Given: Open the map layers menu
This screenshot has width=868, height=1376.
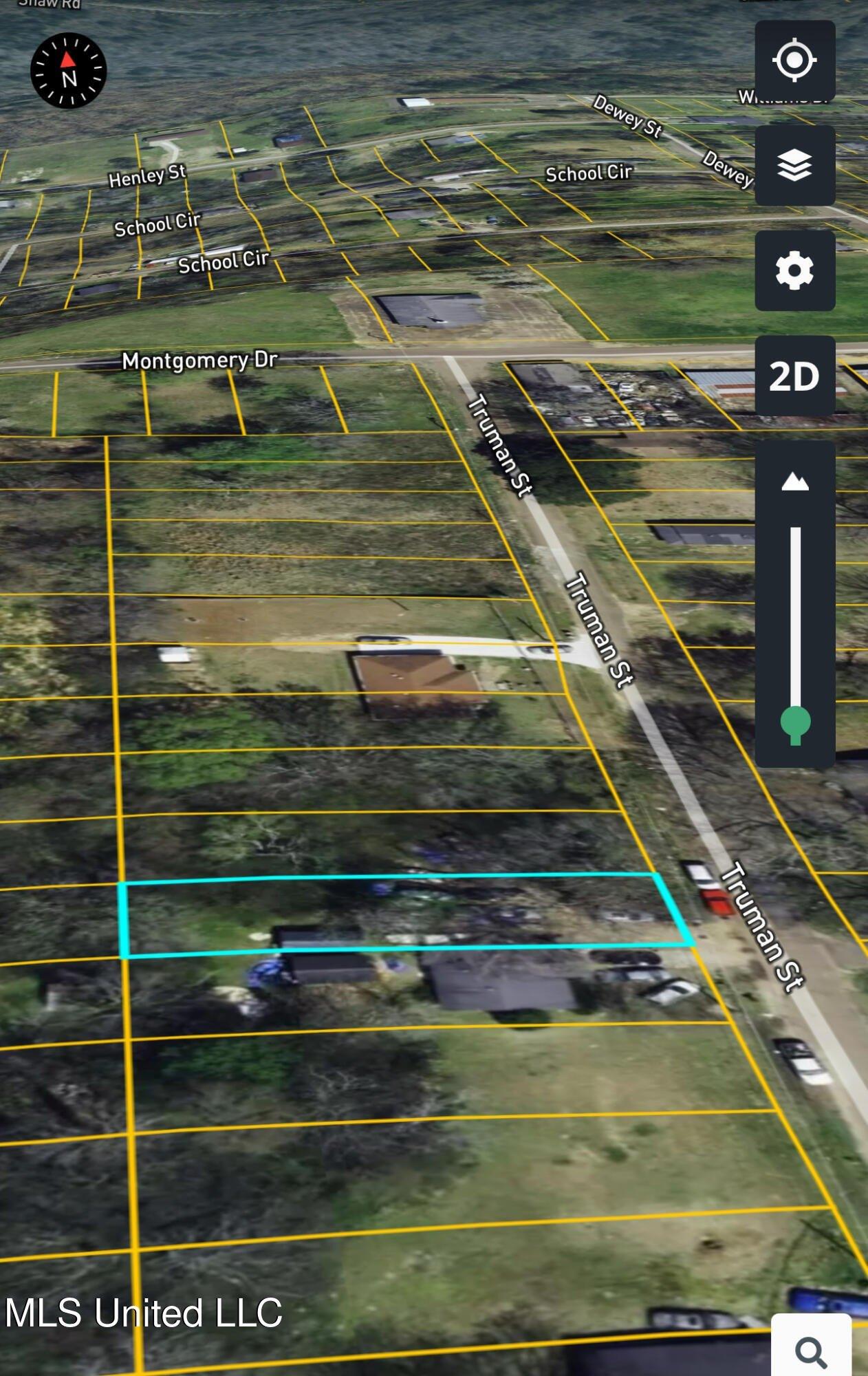Looking at the screenshot, I should 794,165.
